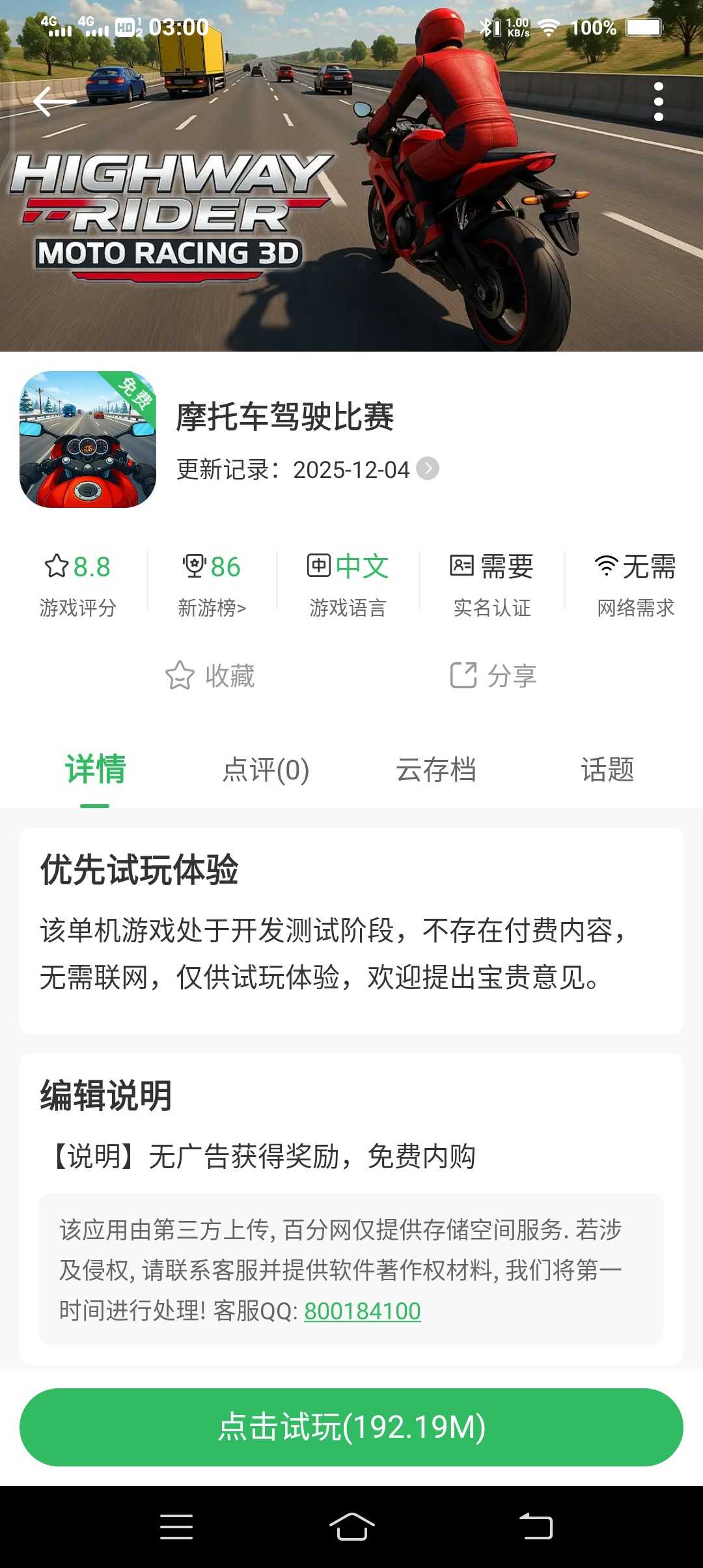Screen dimensions: 703x1568
Task: Switch to the 云存档 tab
Action: (436, 770)
